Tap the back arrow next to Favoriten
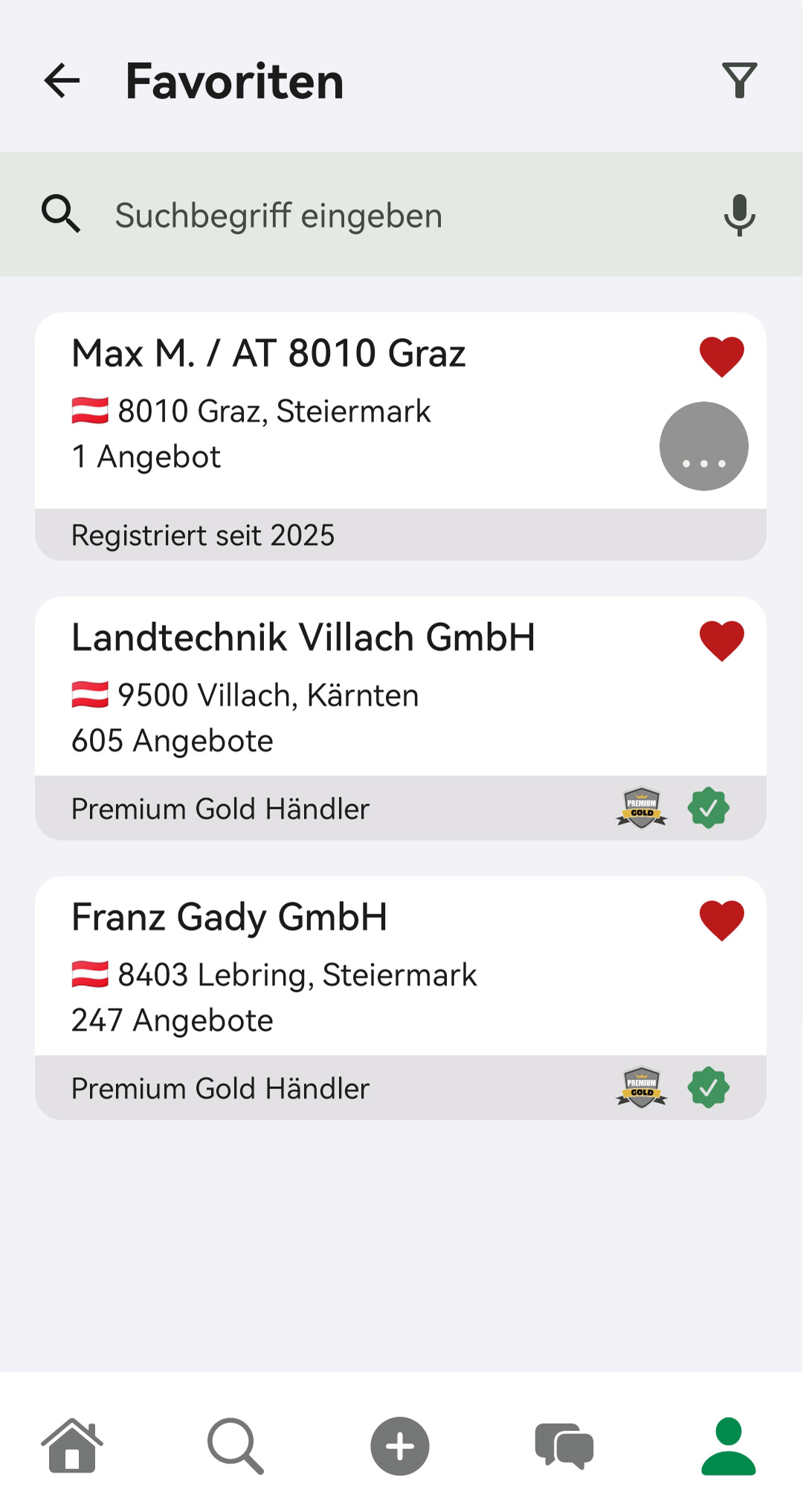This screenshot has width=803, height=1512. (x=62, y=80)
